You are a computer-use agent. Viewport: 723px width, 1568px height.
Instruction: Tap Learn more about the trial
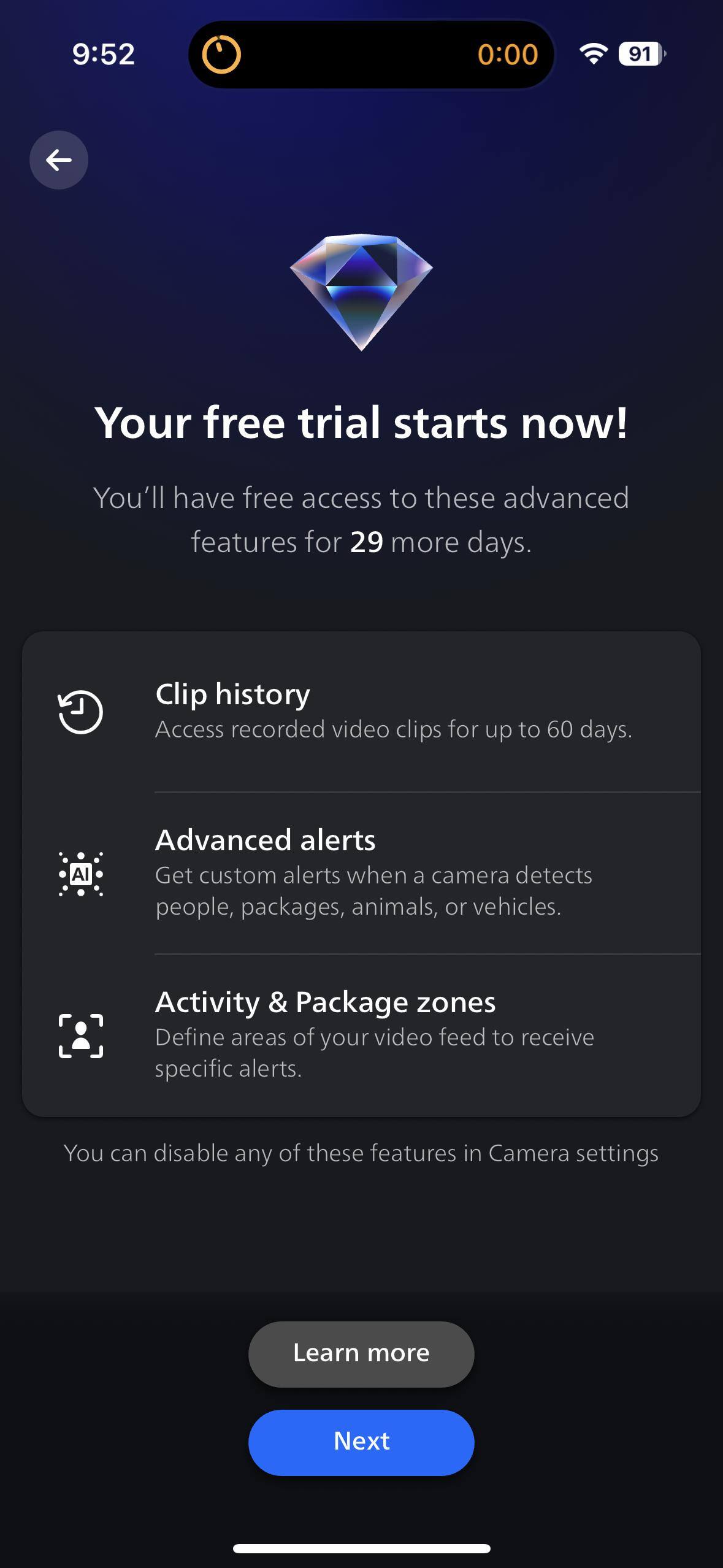click(x=361, y=1354)
